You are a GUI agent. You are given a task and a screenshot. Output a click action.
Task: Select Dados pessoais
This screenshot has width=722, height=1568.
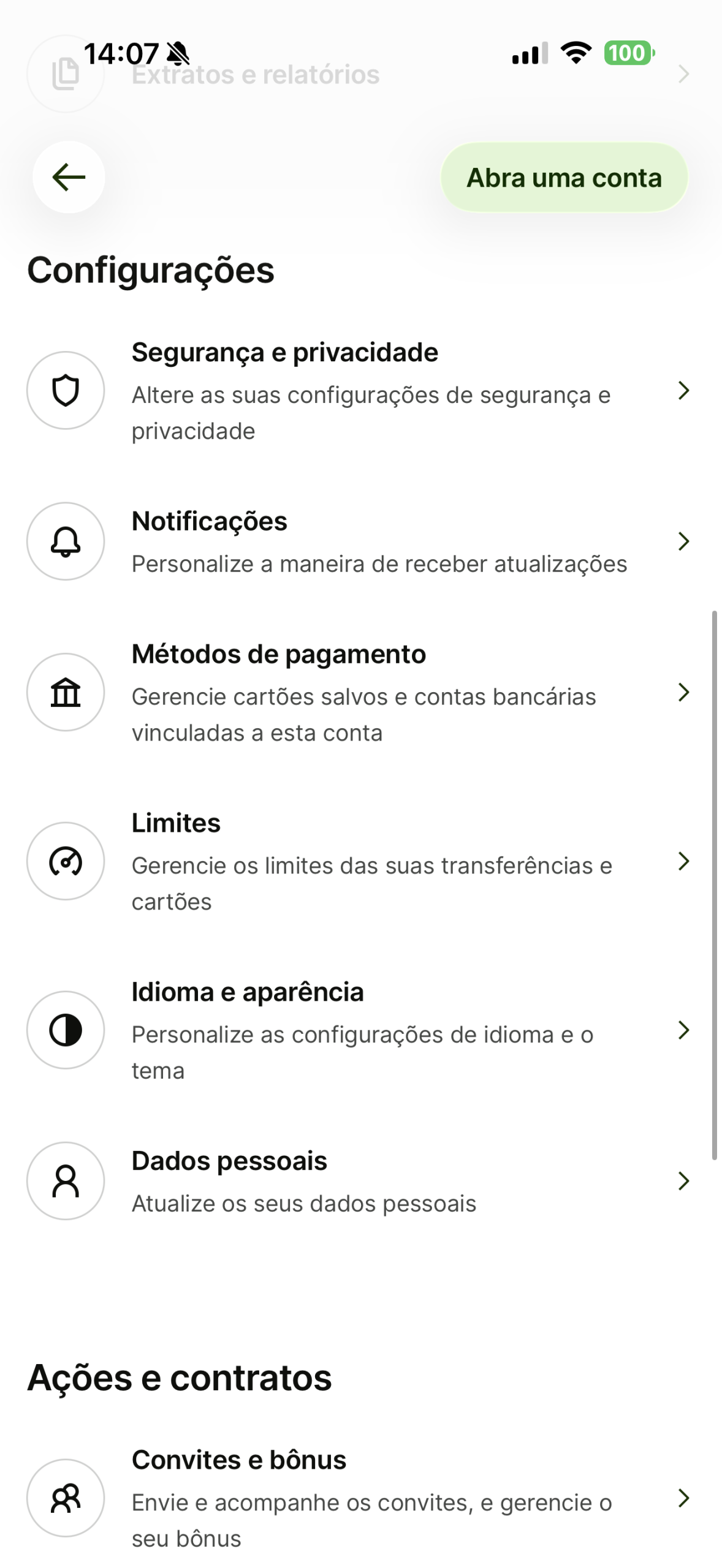pyautogui.click(x=360, y=1181)
